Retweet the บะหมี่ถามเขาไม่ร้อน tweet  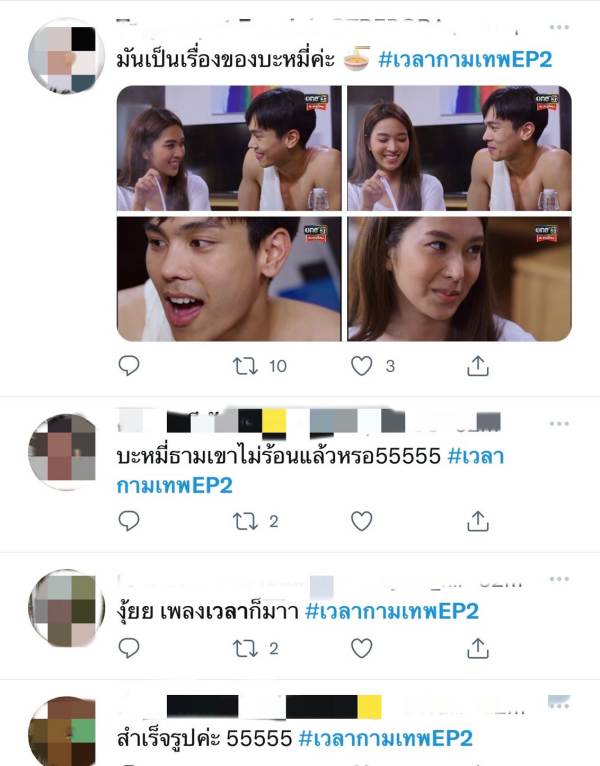(x=245, y=520)
